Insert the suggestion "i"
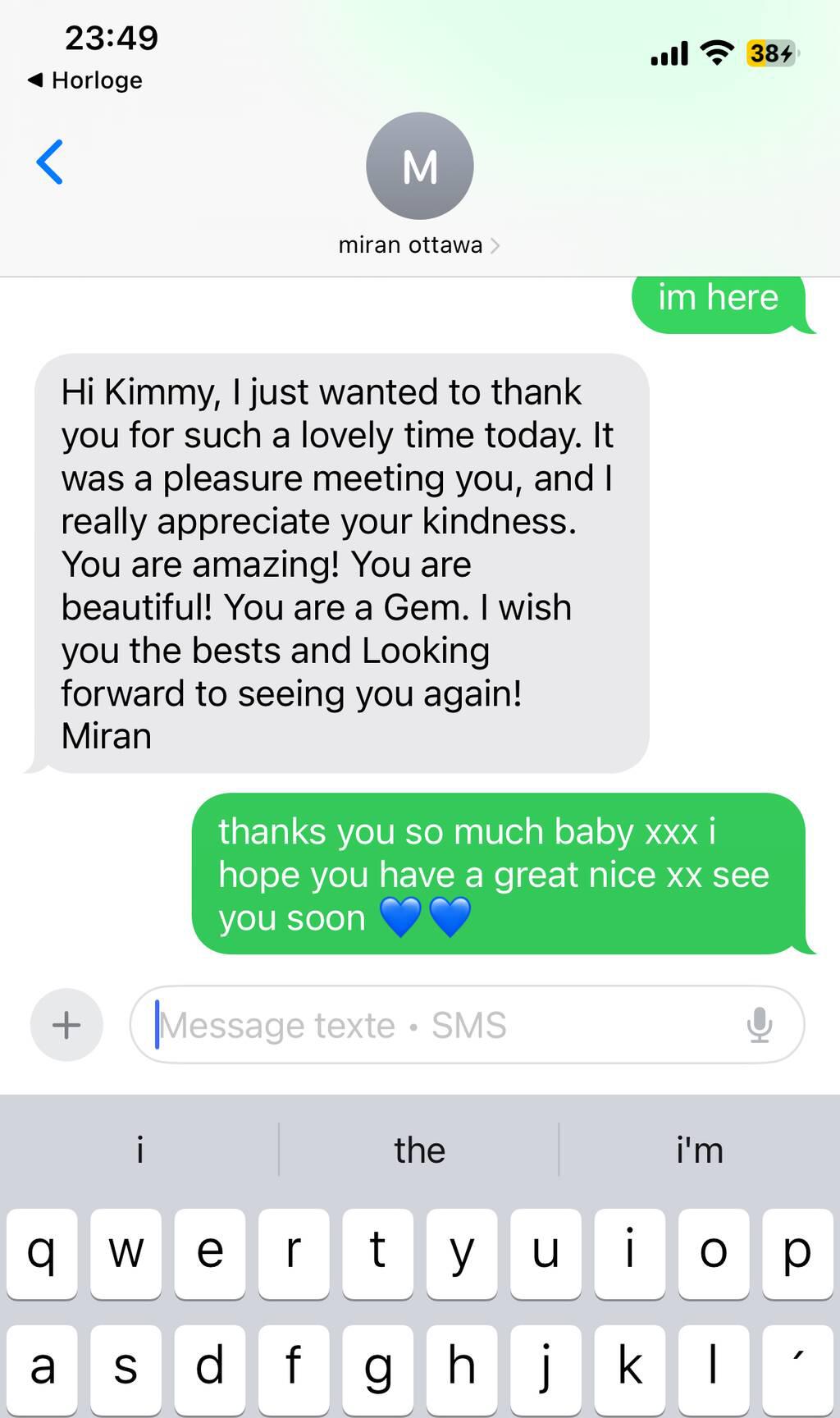Image resolution: width=840 pixels, height=1418 pixels. 139,1150
